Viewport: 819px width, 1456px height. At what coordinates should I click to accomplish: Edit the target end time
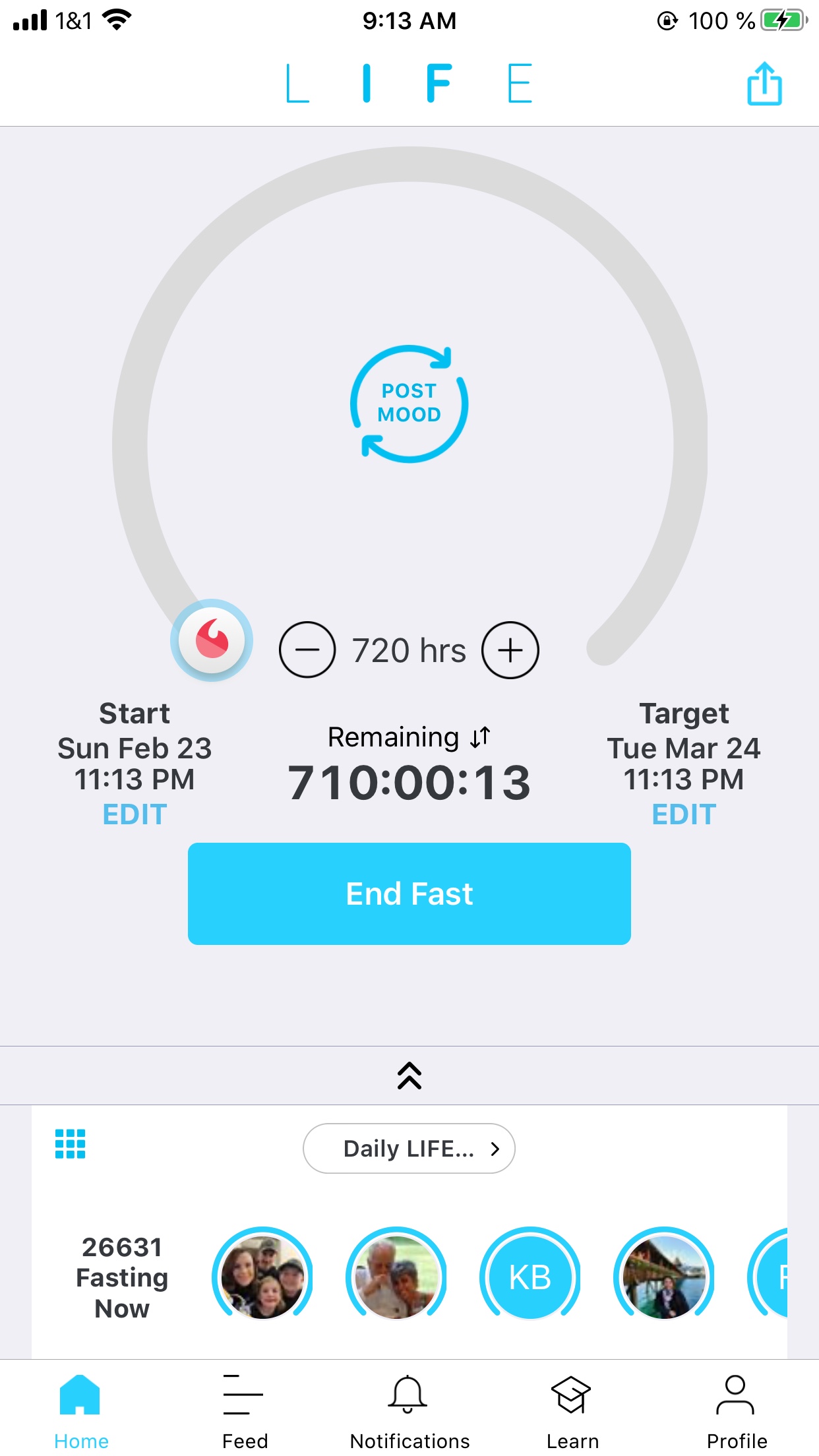click(684, 814)
